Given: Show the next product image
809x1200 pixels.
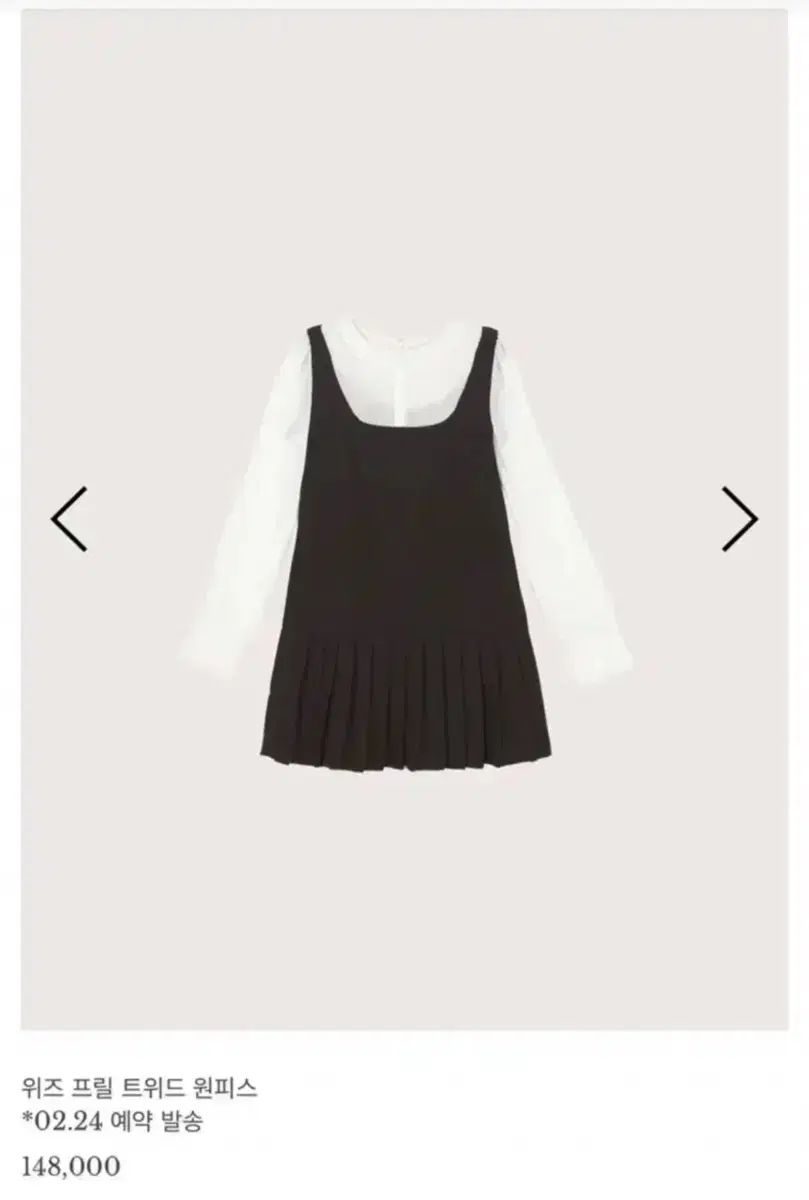Looking at the screenshot, I should click(x=739, y=518).
